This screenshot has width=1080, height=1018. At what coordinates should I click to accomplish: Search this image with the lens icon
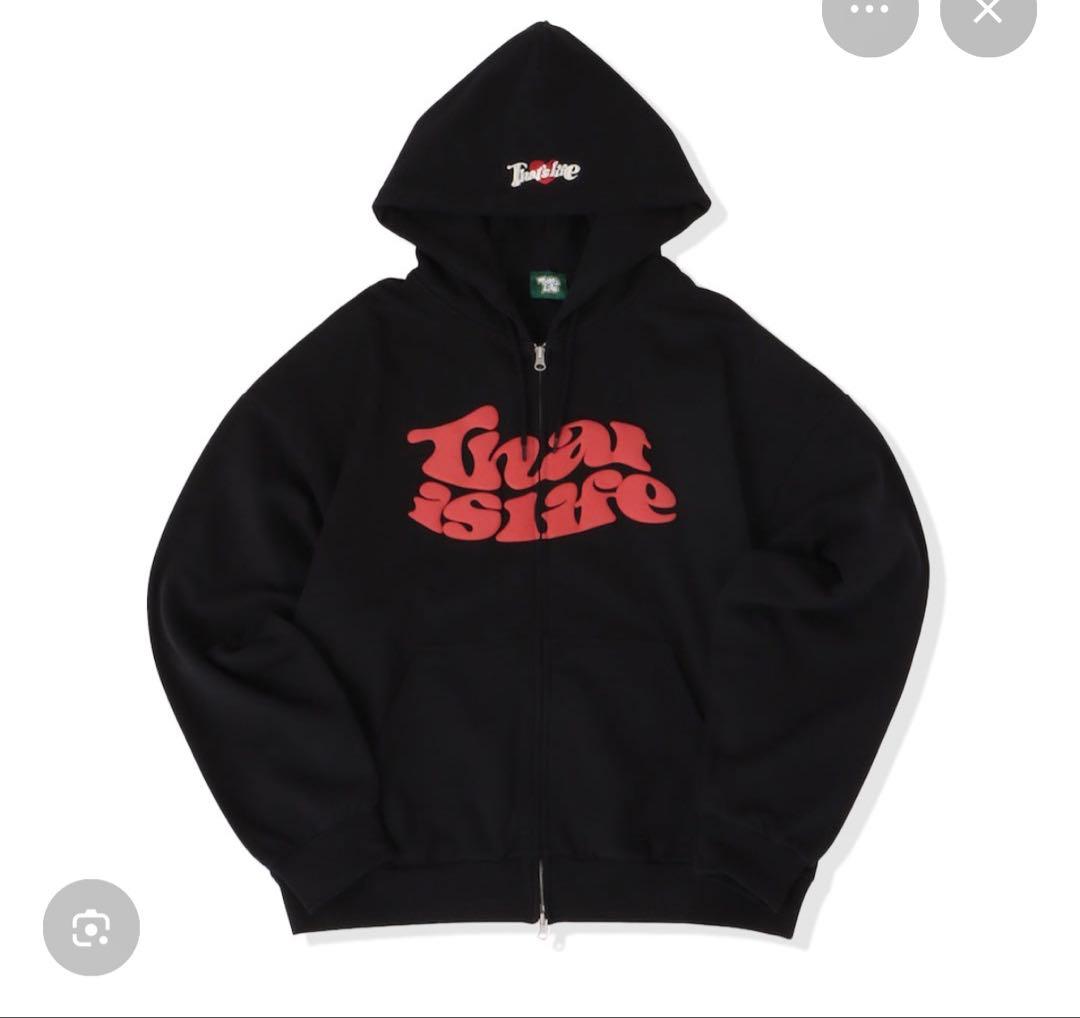click(x=91, y=927)
